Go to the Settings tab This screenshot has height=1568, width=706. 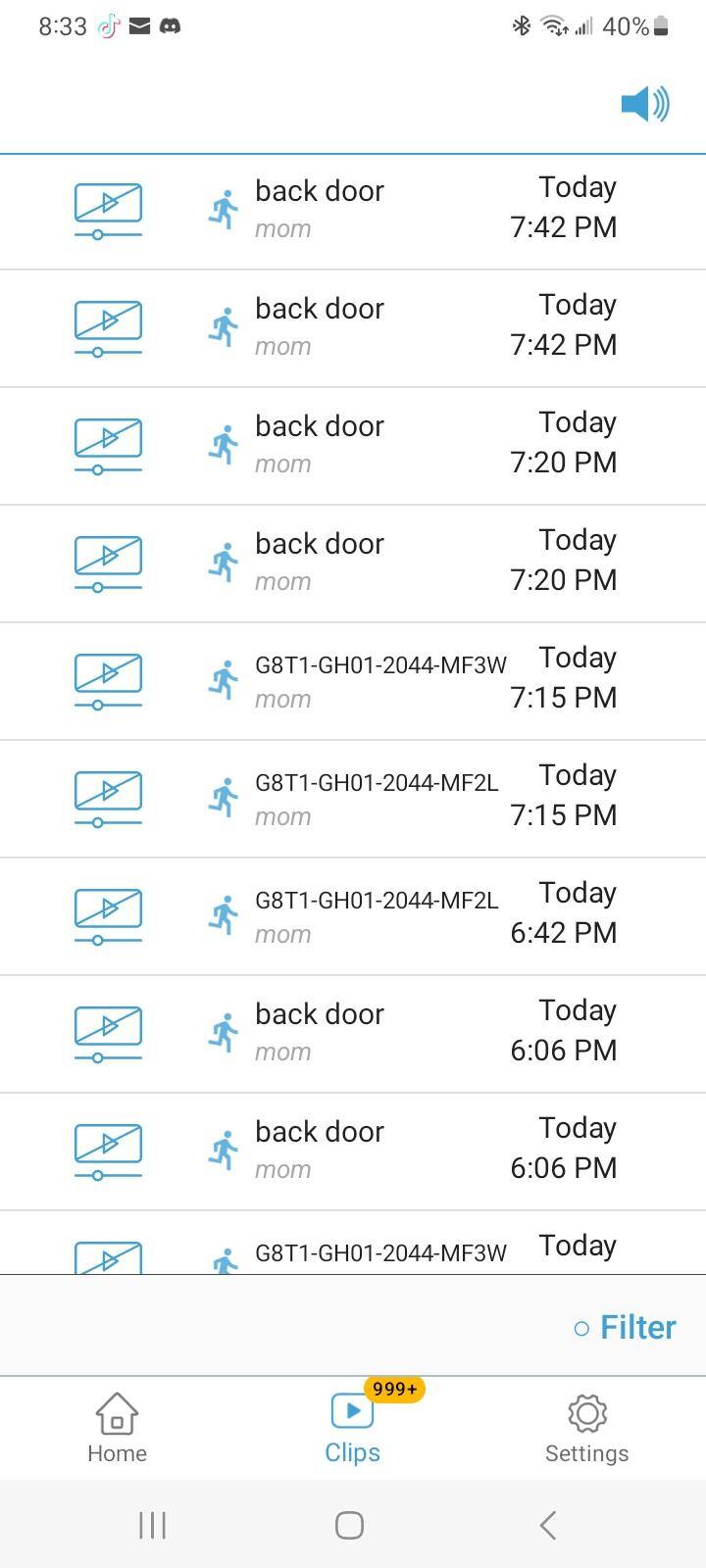pyautogui.click(x=586, y=1428)
